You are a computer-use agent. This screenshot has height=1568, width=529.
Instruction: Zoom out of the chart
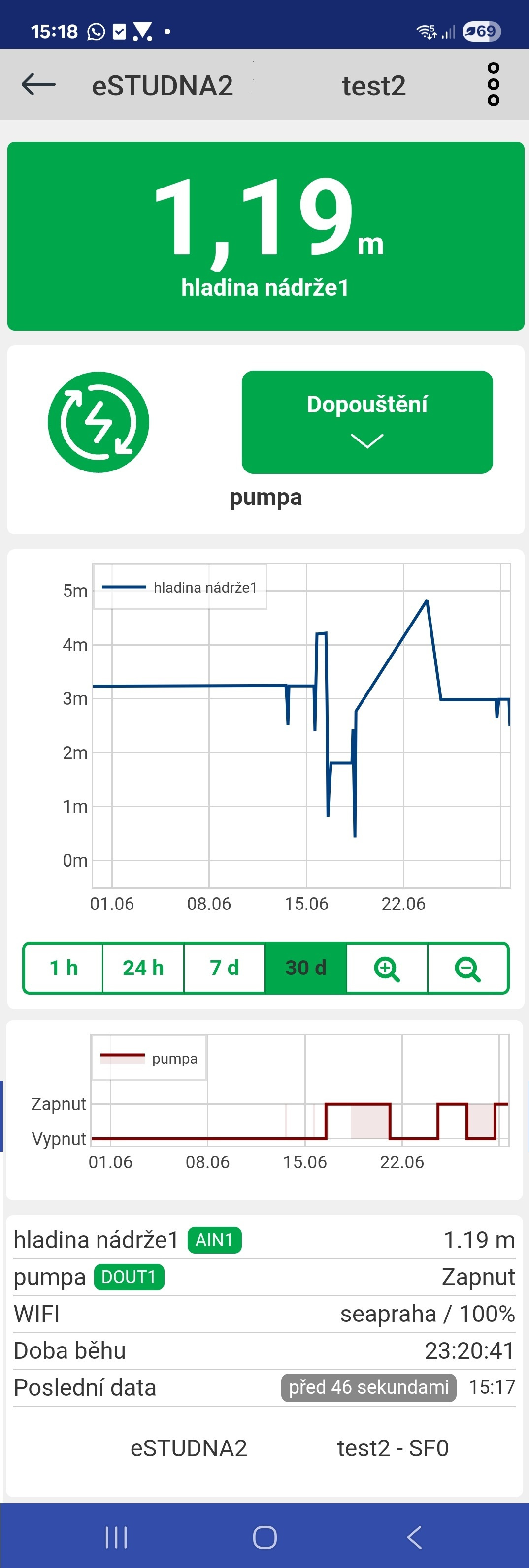tap(467, 968)
